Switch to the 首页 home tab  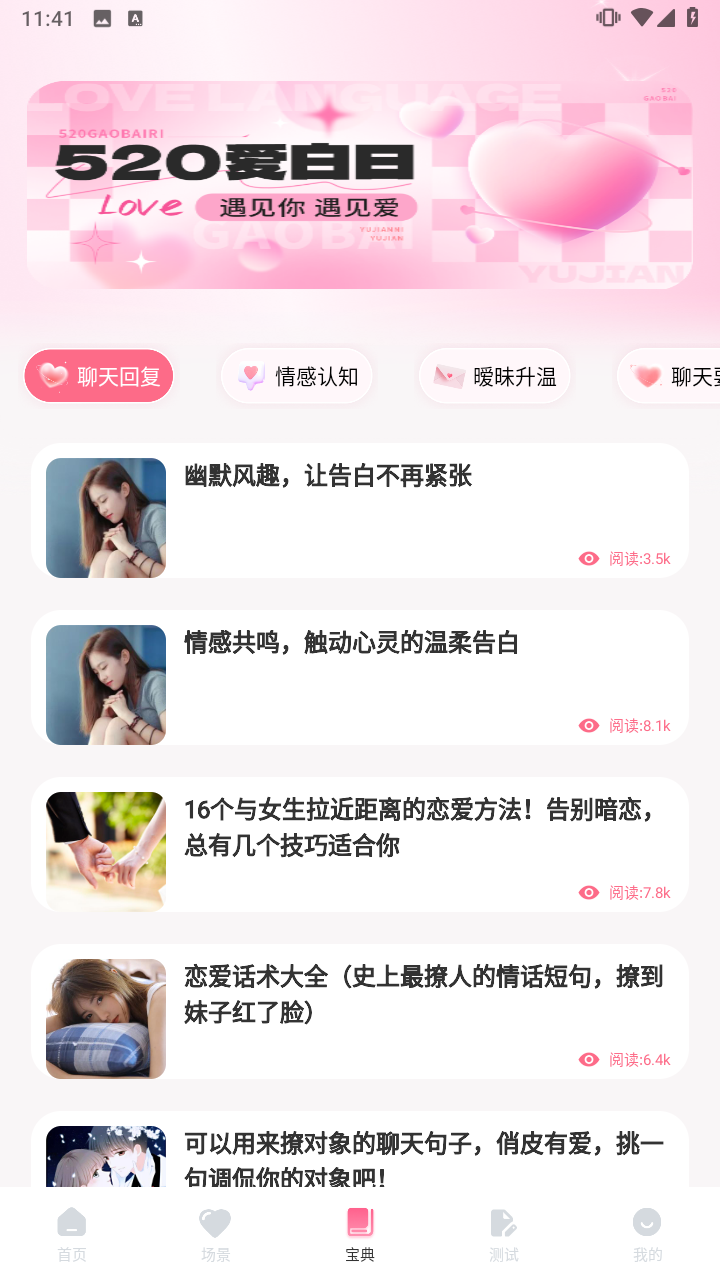coord(71,1233)
